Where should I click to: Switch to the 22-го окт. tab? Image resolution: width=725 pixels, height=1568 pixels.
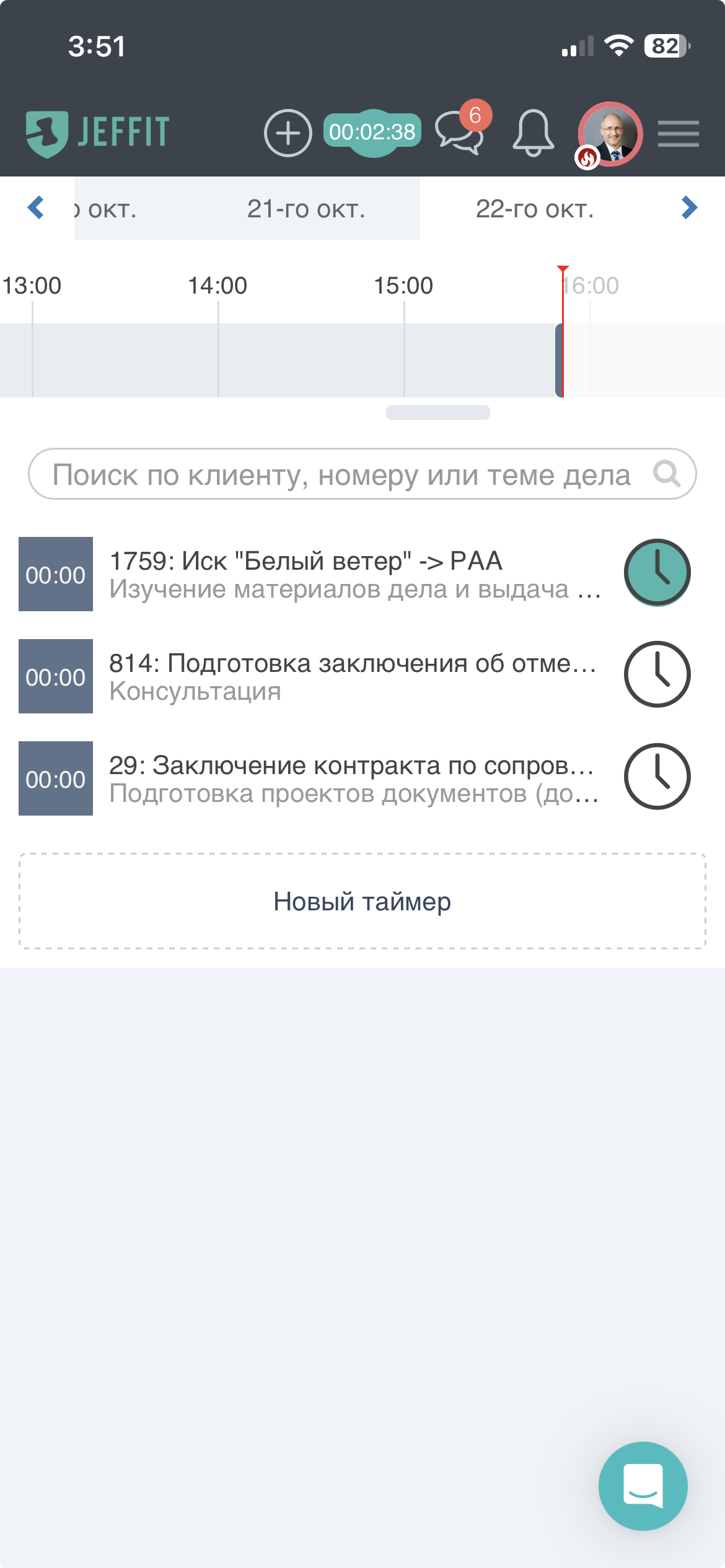tap(535, 209)
